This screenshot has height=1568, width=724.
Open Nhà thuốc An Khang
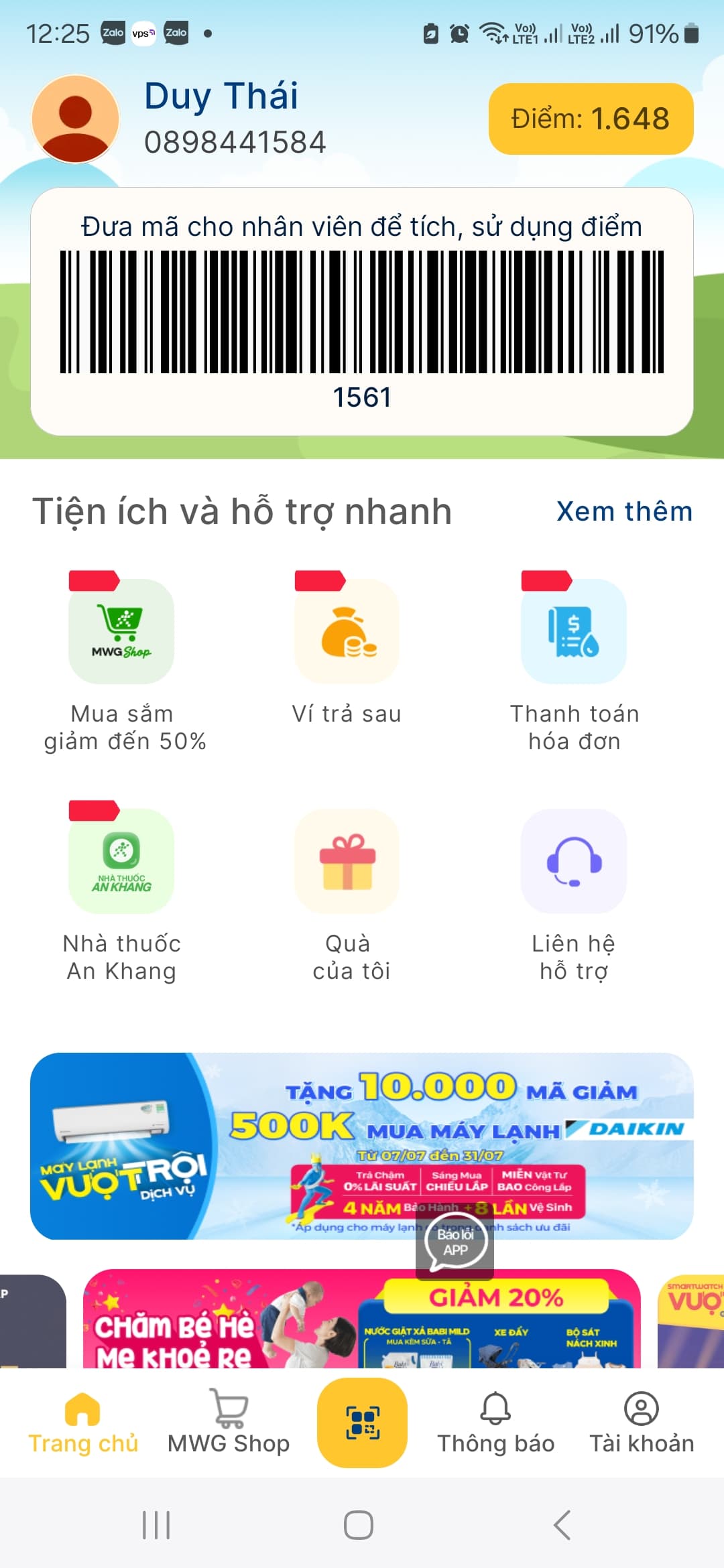(121, 861)
